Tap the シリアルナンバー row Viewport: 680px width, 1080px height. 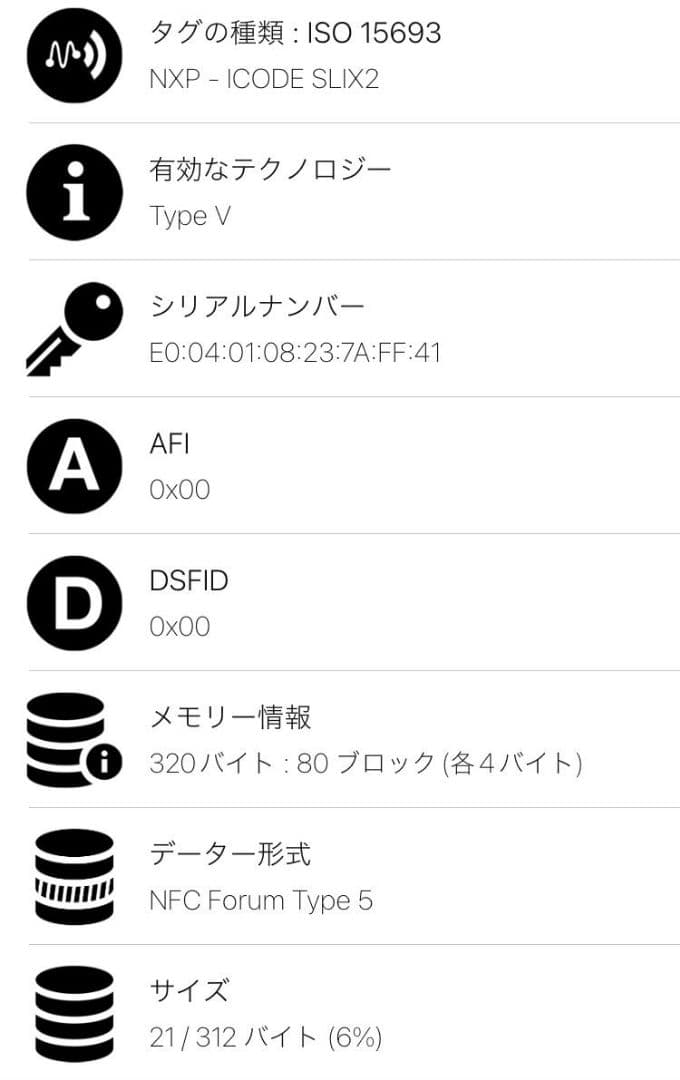tap(340, 328)
